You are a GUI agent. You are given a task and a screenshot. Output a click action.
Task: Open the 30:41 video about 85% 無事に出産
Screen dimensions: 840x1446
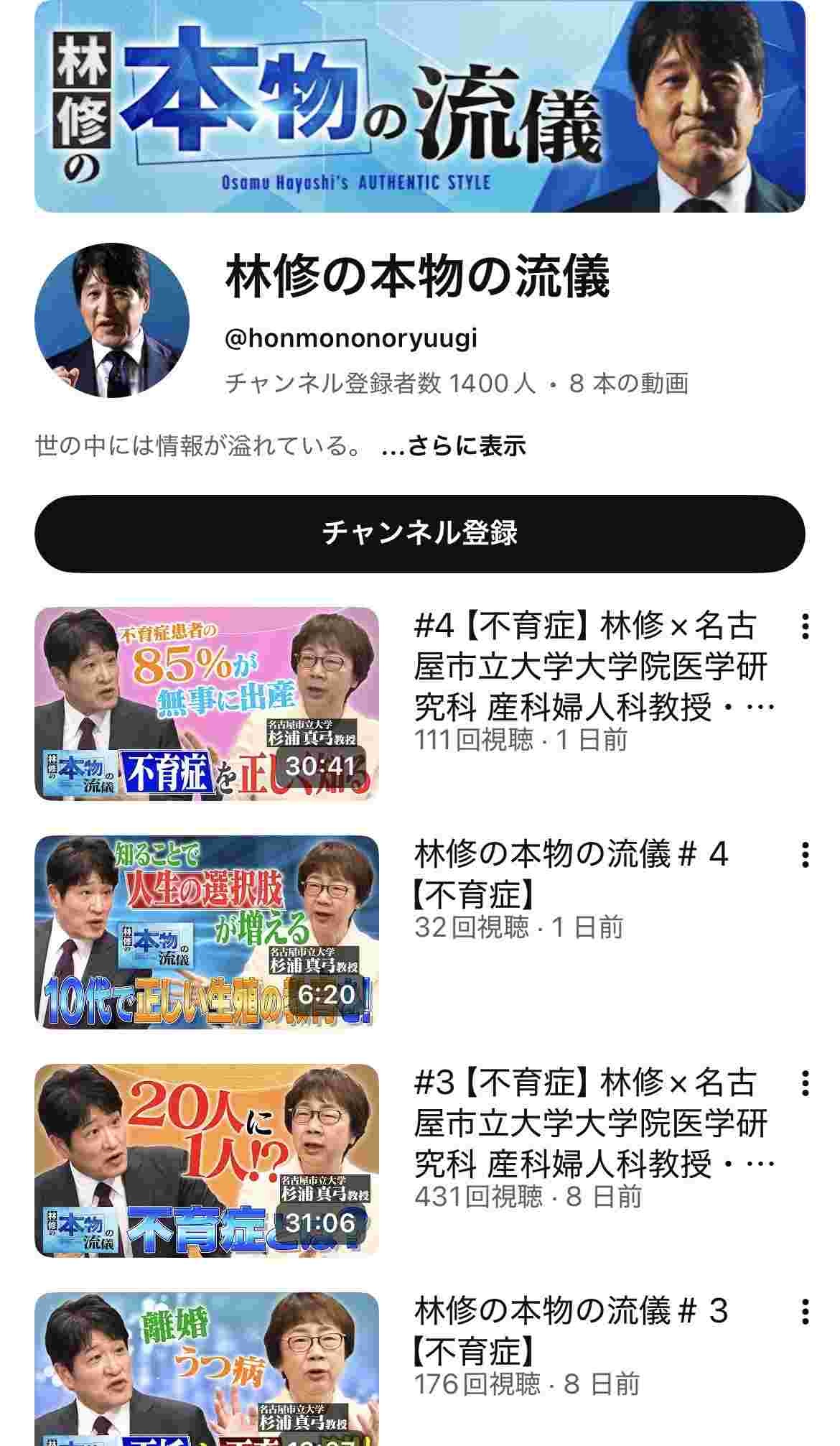(x=207, y=703)
